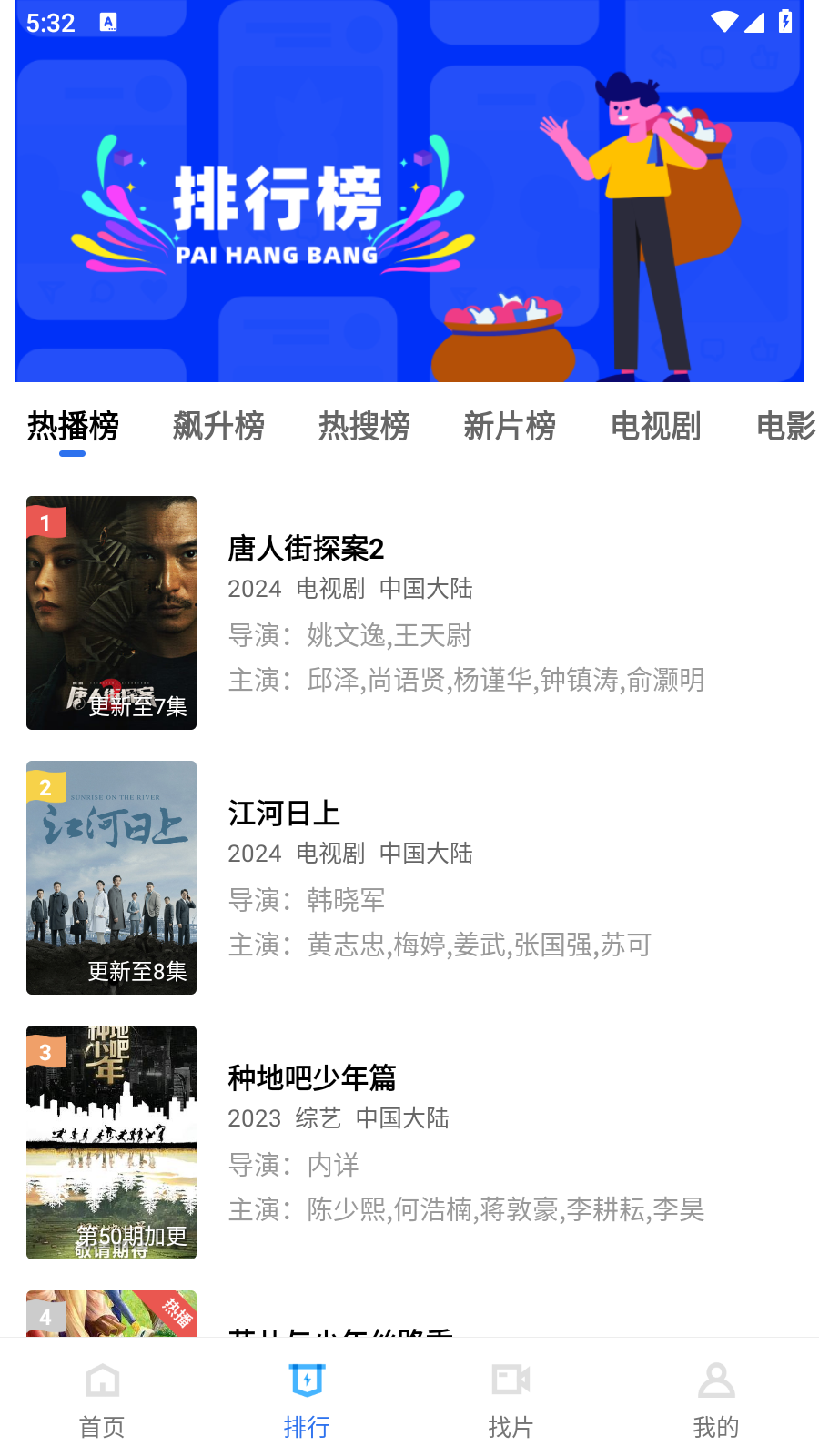Switch to the 电影 tab

pos(784,426)
